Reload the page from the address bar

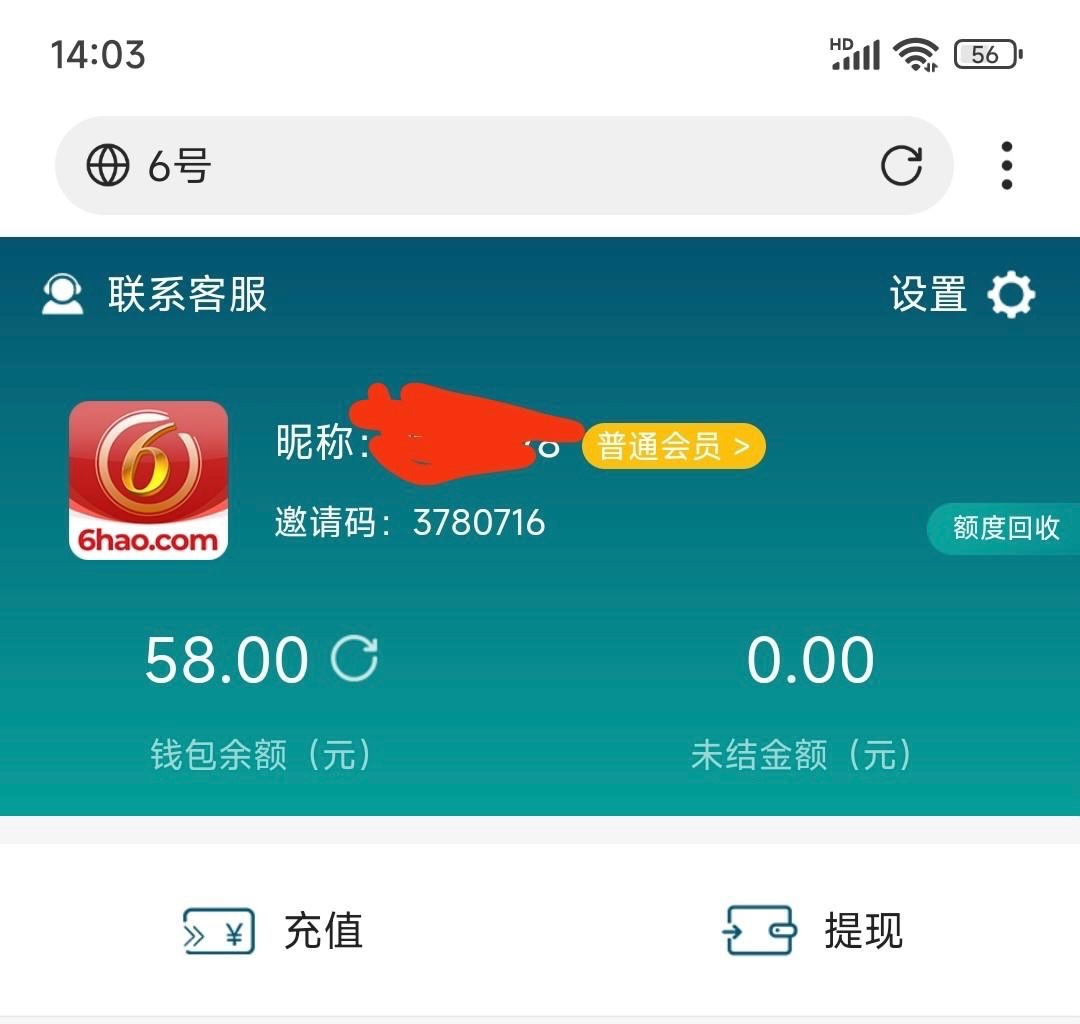point(901,166)
